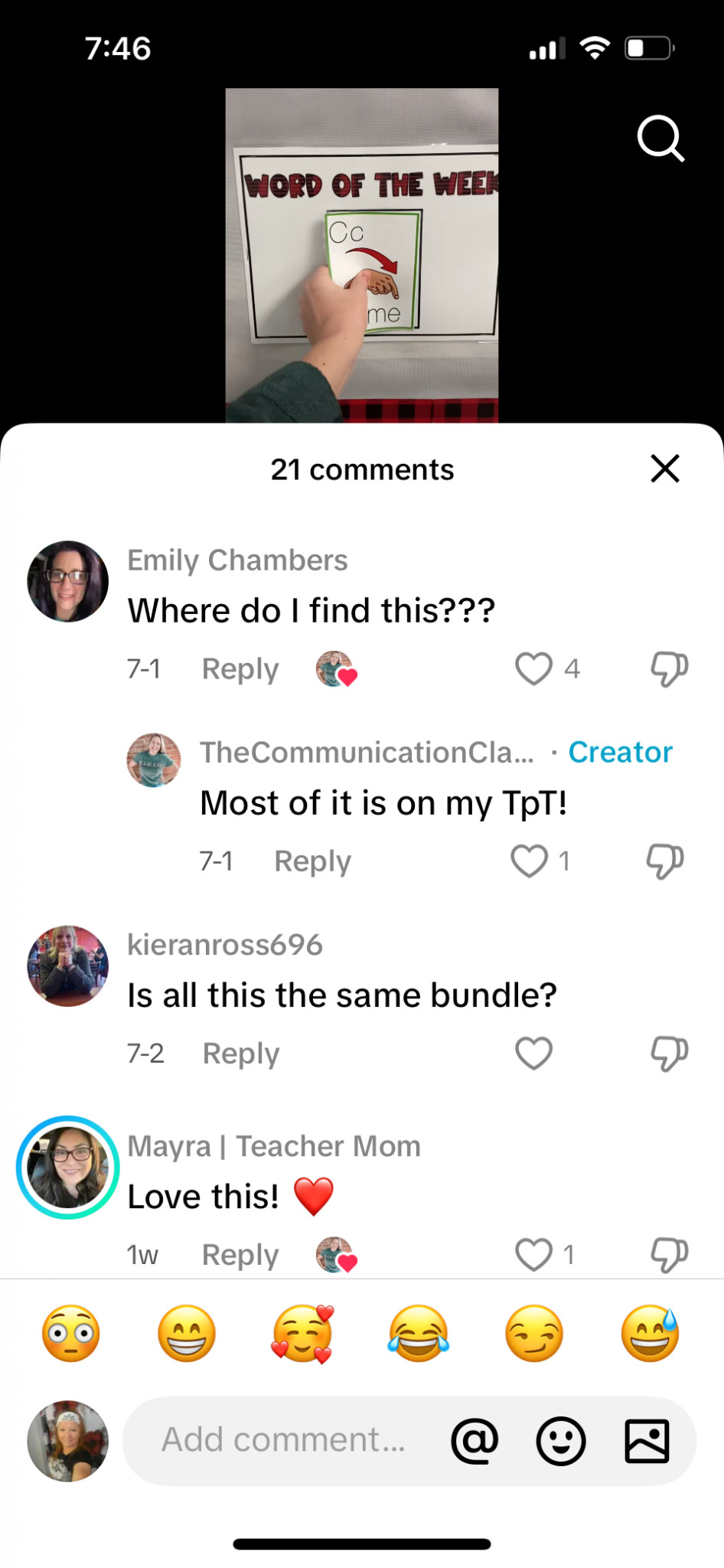
Task: Insert the flushed face emoji
Action: tap(70, 1333)
